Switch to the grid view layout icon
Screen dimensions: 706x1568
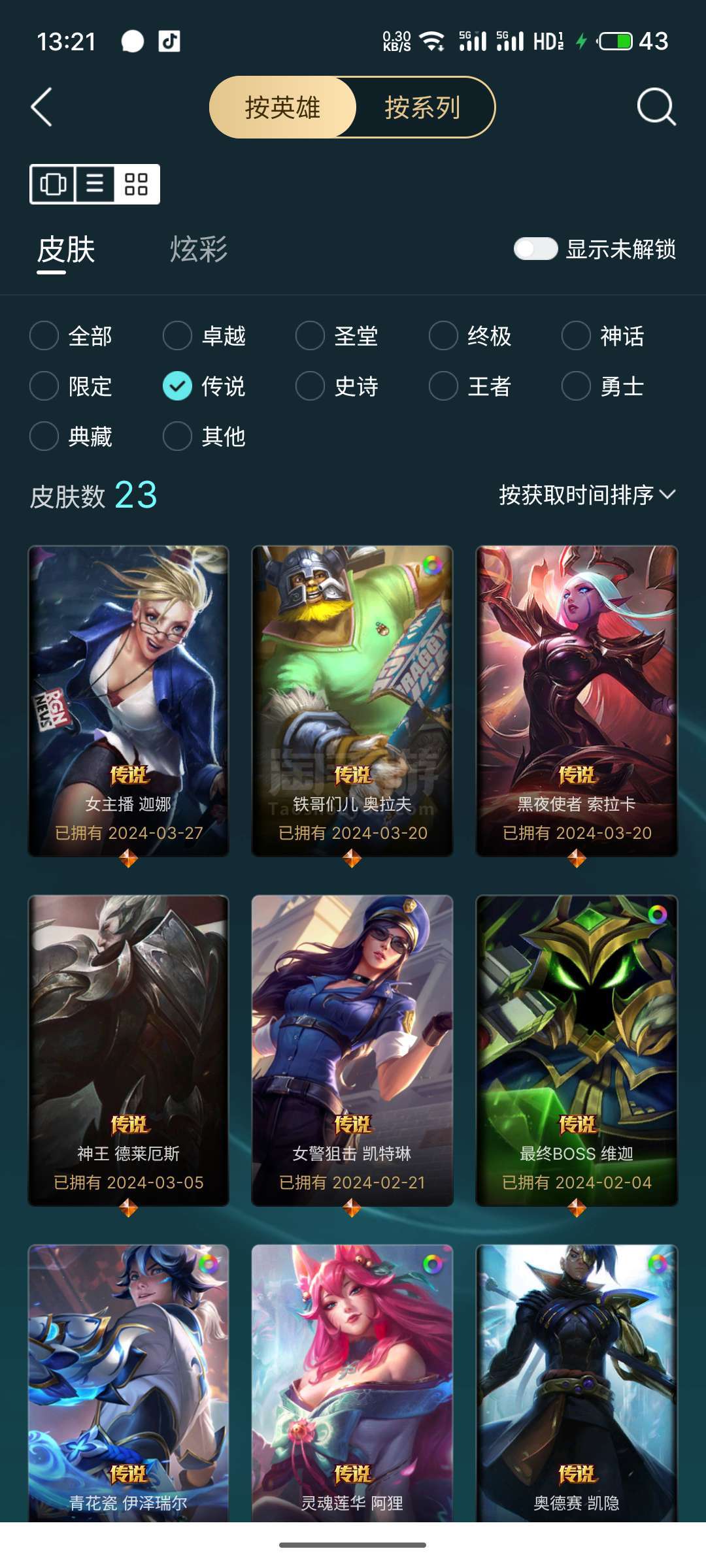click(136, 184)
